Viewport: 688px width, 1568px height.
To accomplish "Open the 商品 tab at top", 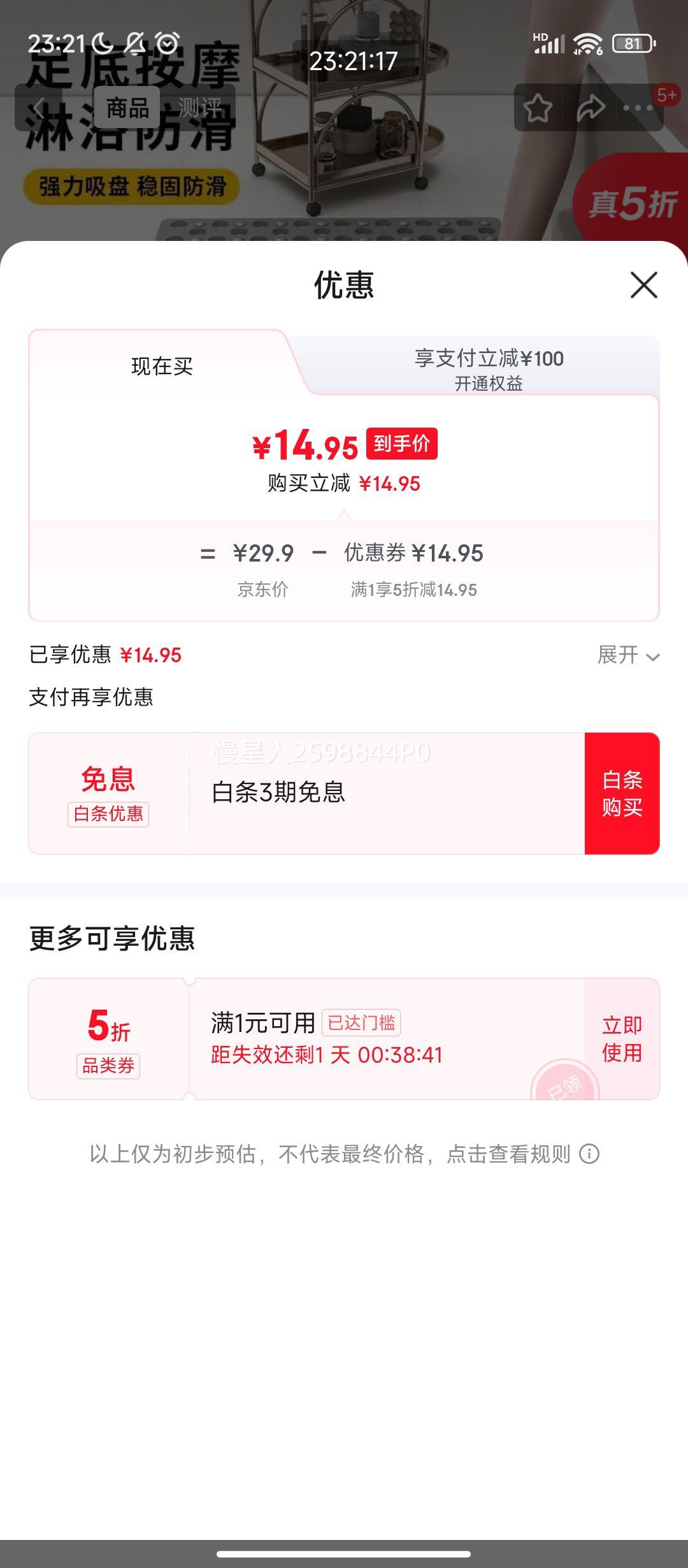I will click(127, 108).
